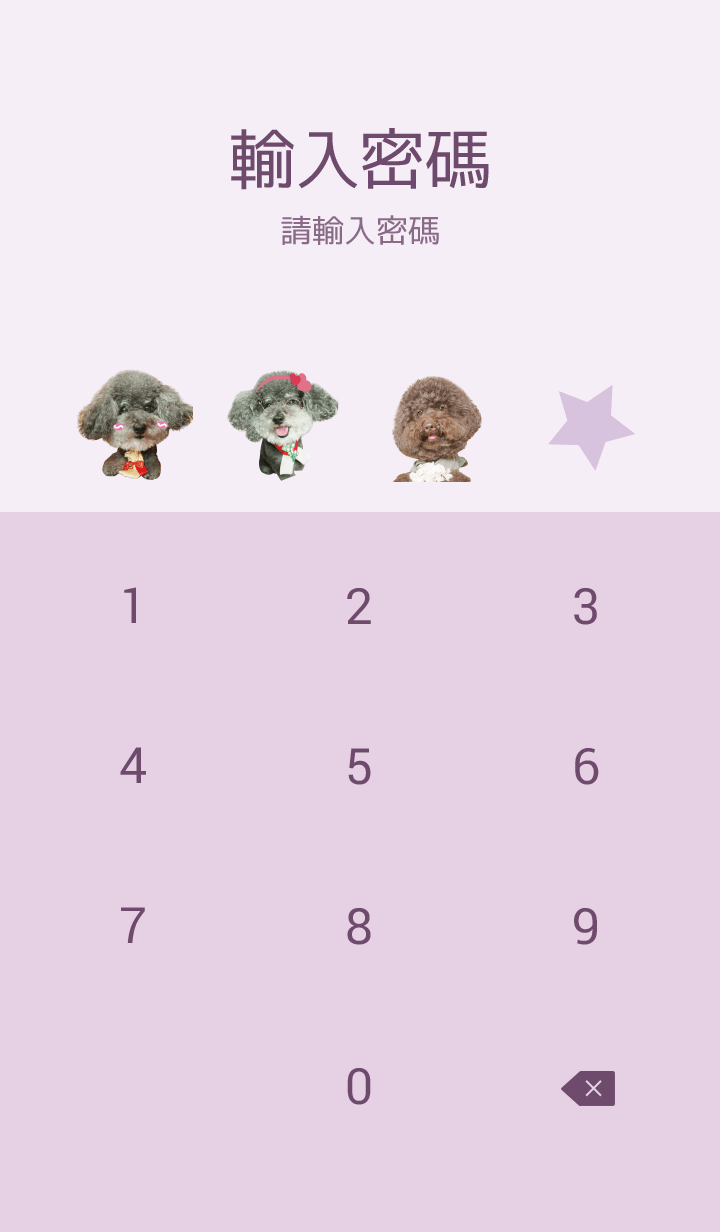Tap the number 7 key

point(132,927)
